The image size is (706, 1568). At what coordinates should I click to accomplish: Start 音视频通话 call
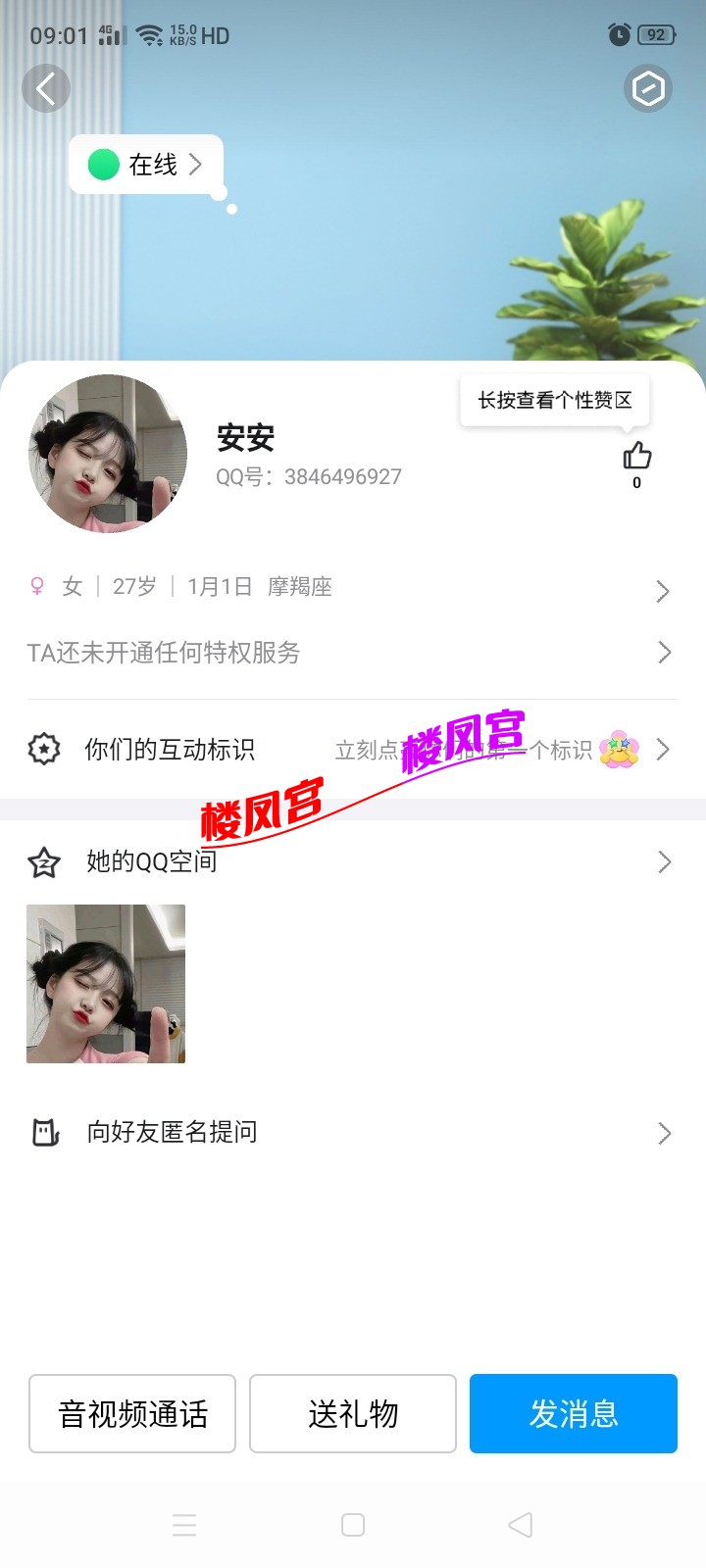(x=132, y=1413)
